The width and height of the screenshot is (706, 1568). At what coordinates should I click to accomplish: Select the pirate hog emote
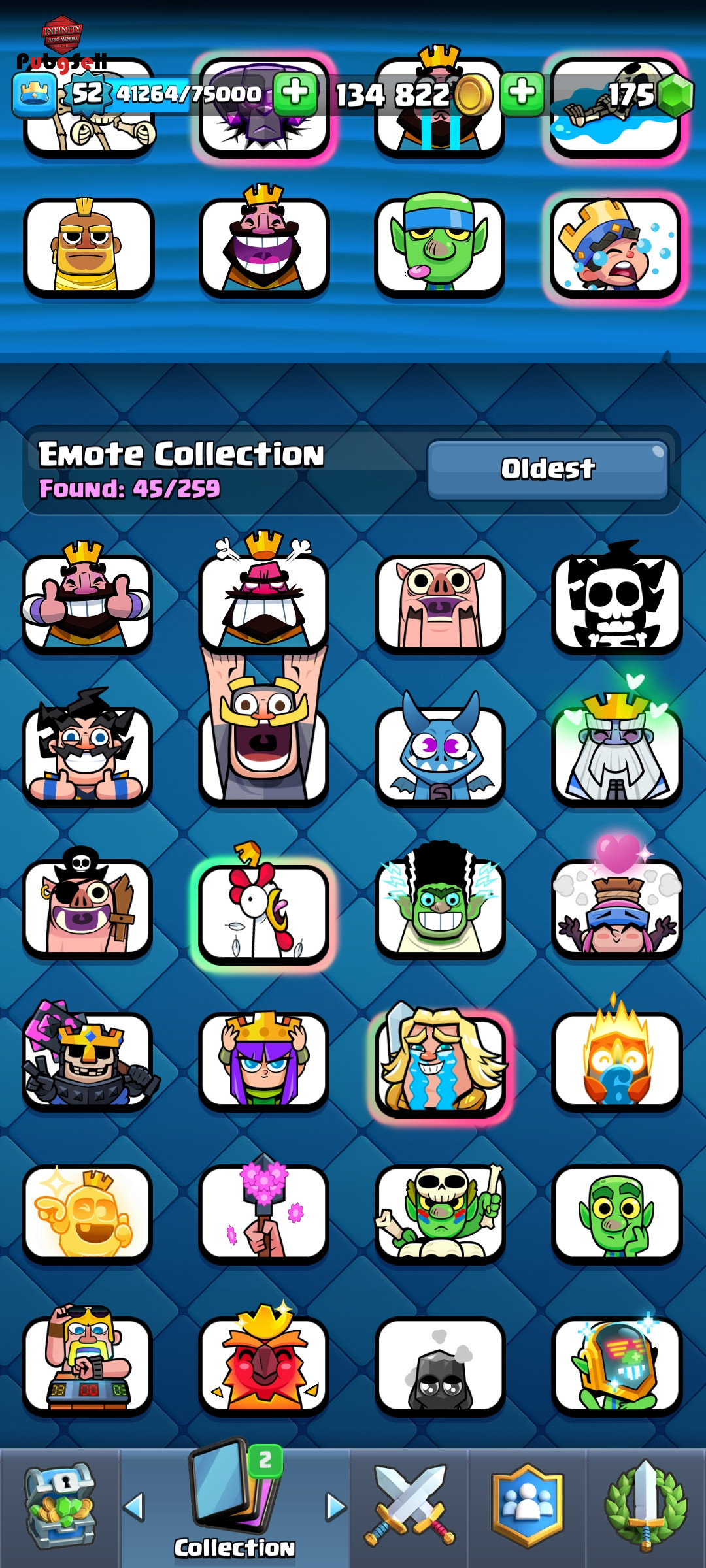click(x=88, y=905)
